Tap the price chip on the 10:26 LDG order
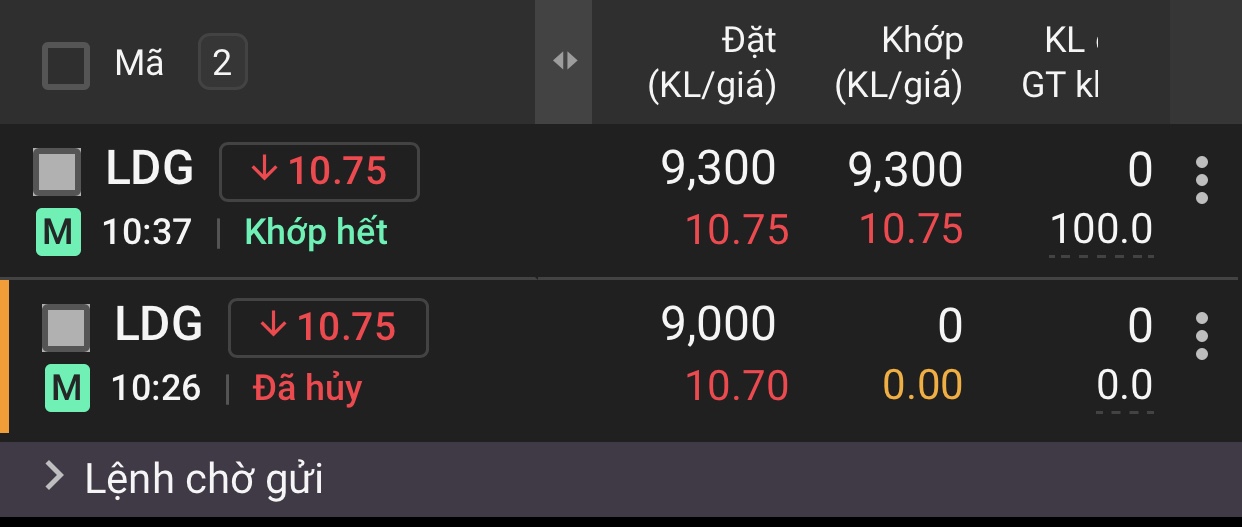This screenshot has height=527, width=1242. tap(328, 327)
